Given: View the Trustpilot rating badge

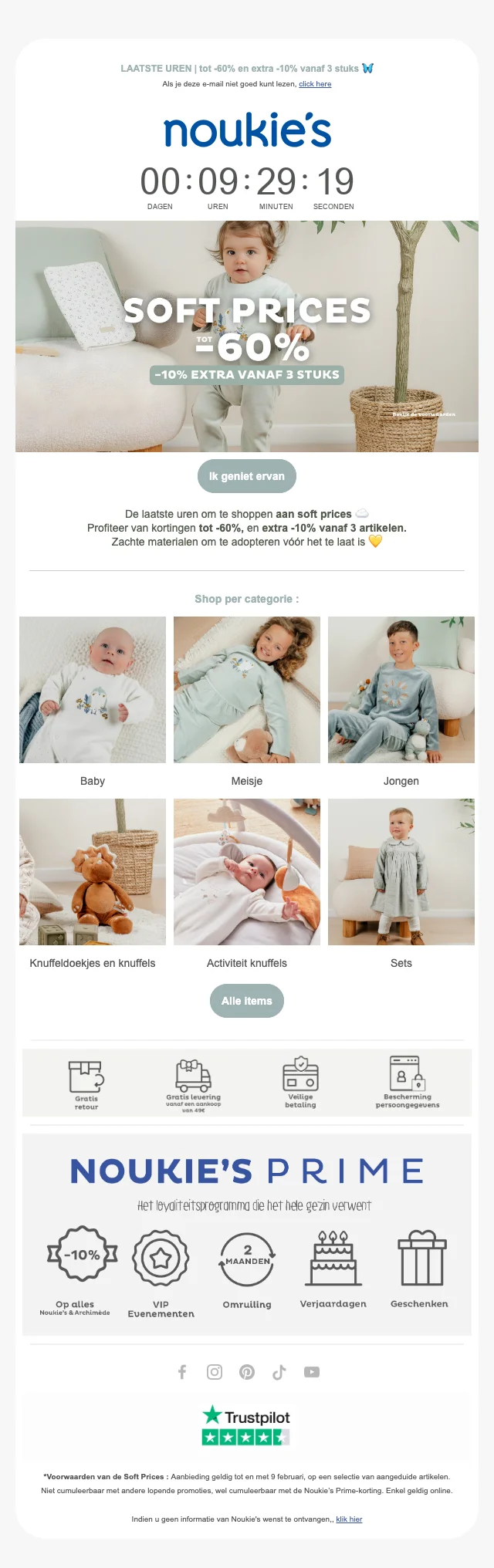Looking at the screenshot, I should [x=246, y=1425].
